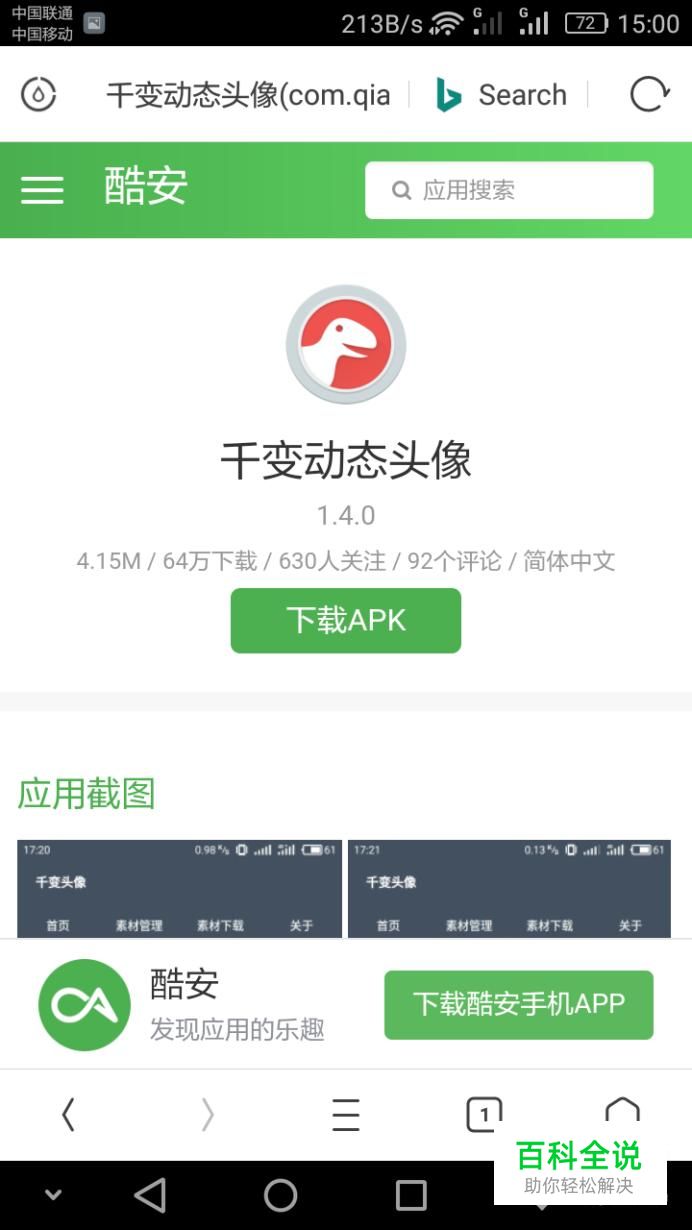This screenshot has height=1230, width=692.
Task: Open the first app screenshot thumbnail
Action: click(179, 888)
